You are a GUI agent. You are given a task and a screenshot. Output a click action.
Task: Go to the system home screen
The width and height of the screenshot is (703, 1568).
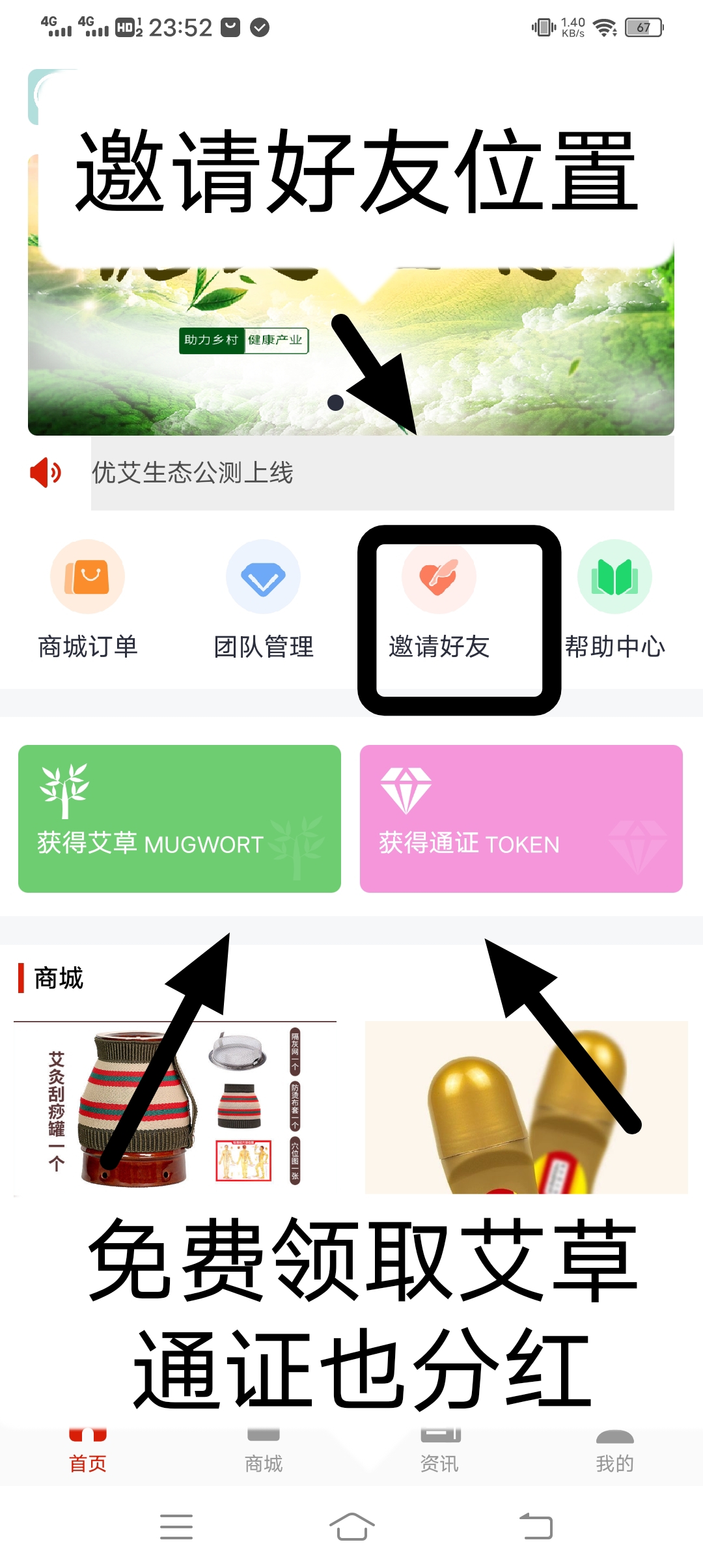[351, 1526]
